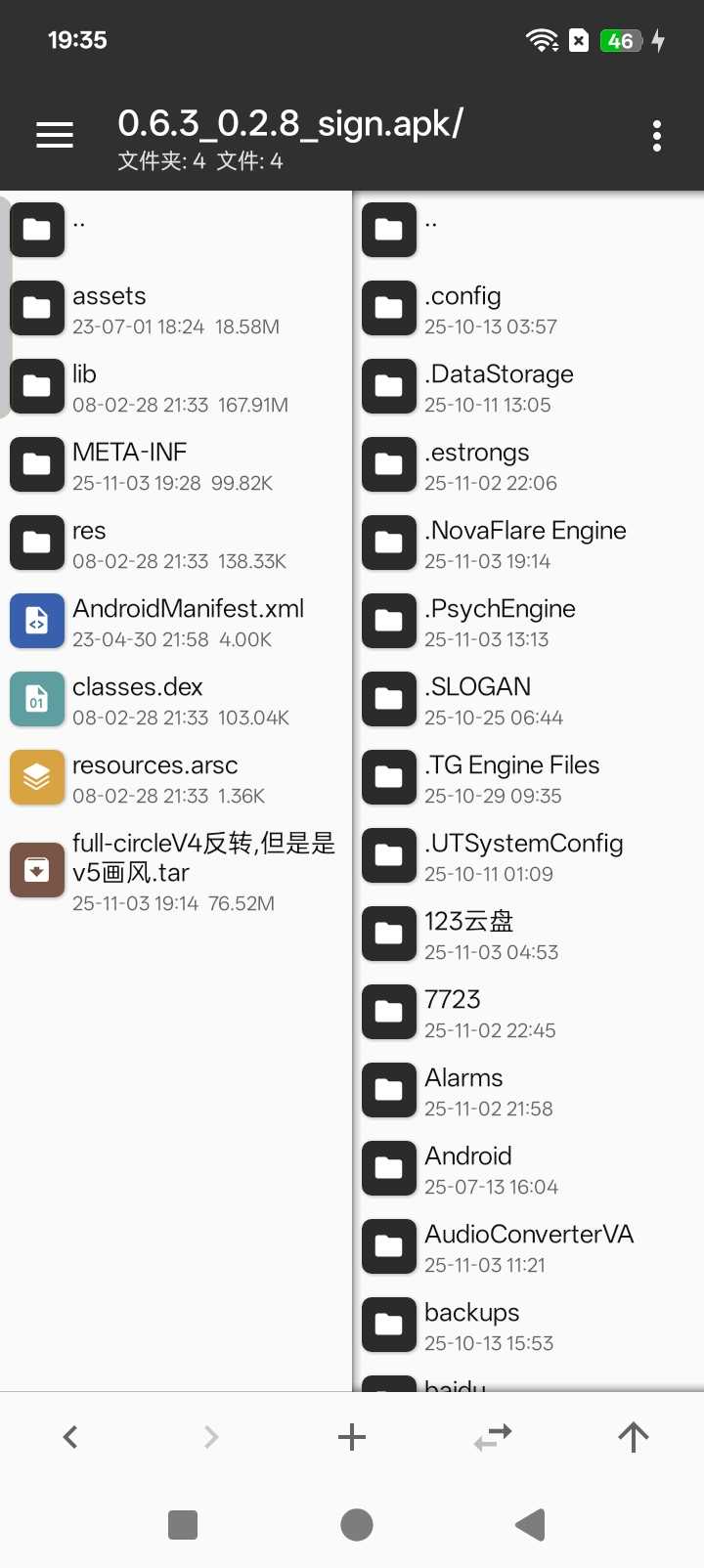Open the .NovaFlare Engine folder
The image size is (704, 1568).
click(528, 544)
